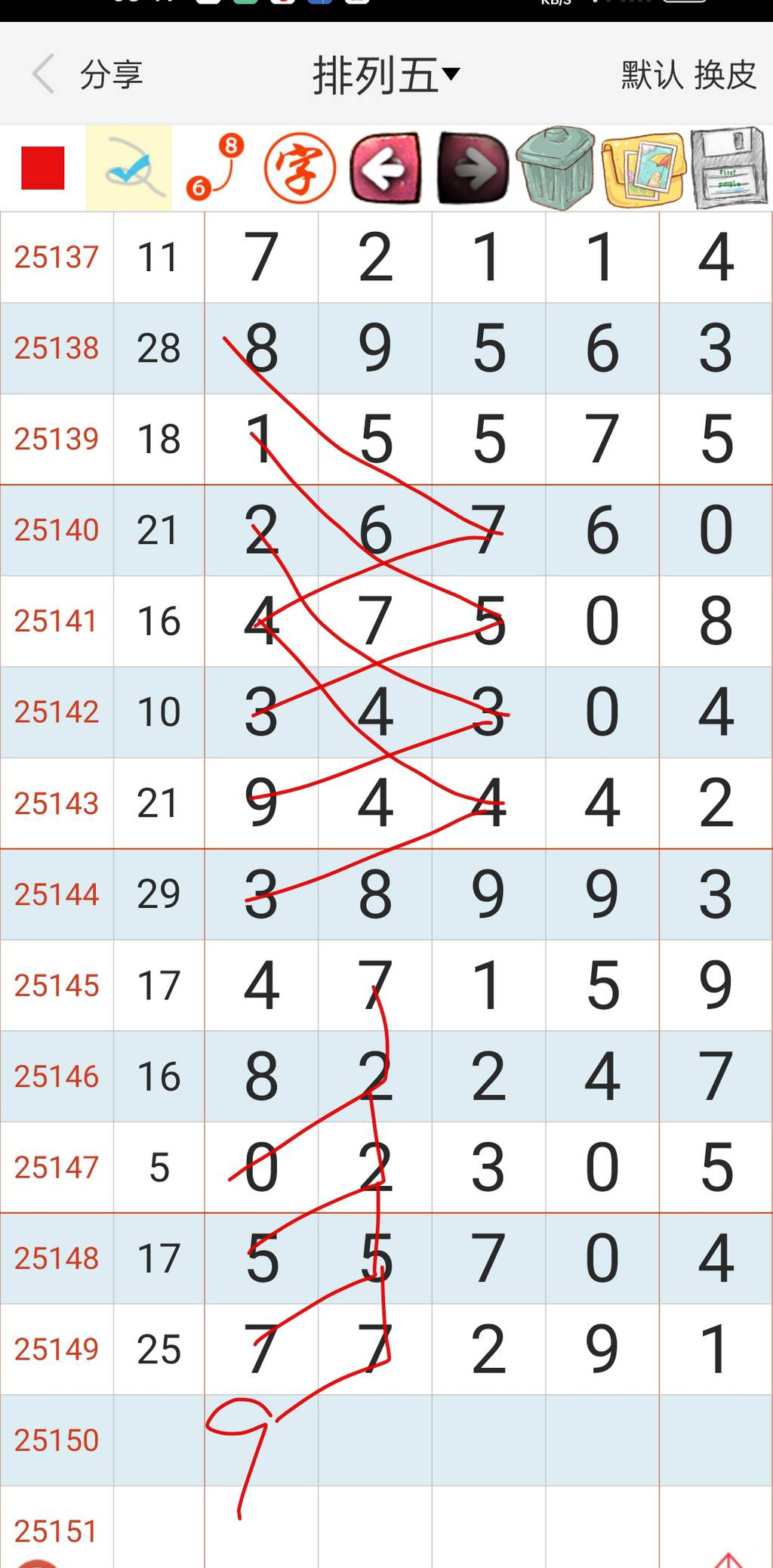This screenshot has height=1568, width=773.
Task: Redo with the right arrow icon
Action: 471,168
